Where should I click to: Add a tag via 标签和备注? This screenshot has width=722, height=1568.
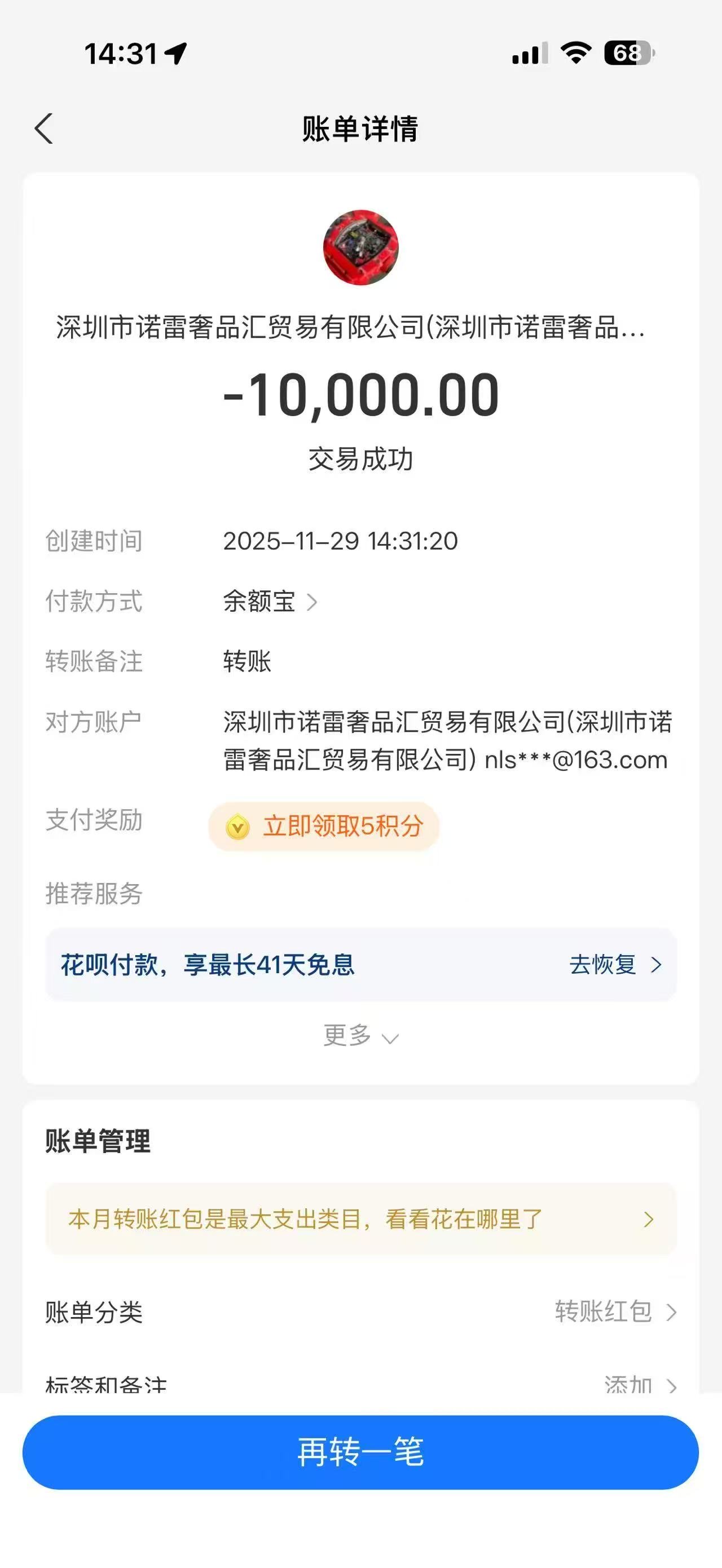pos(639,1384)
